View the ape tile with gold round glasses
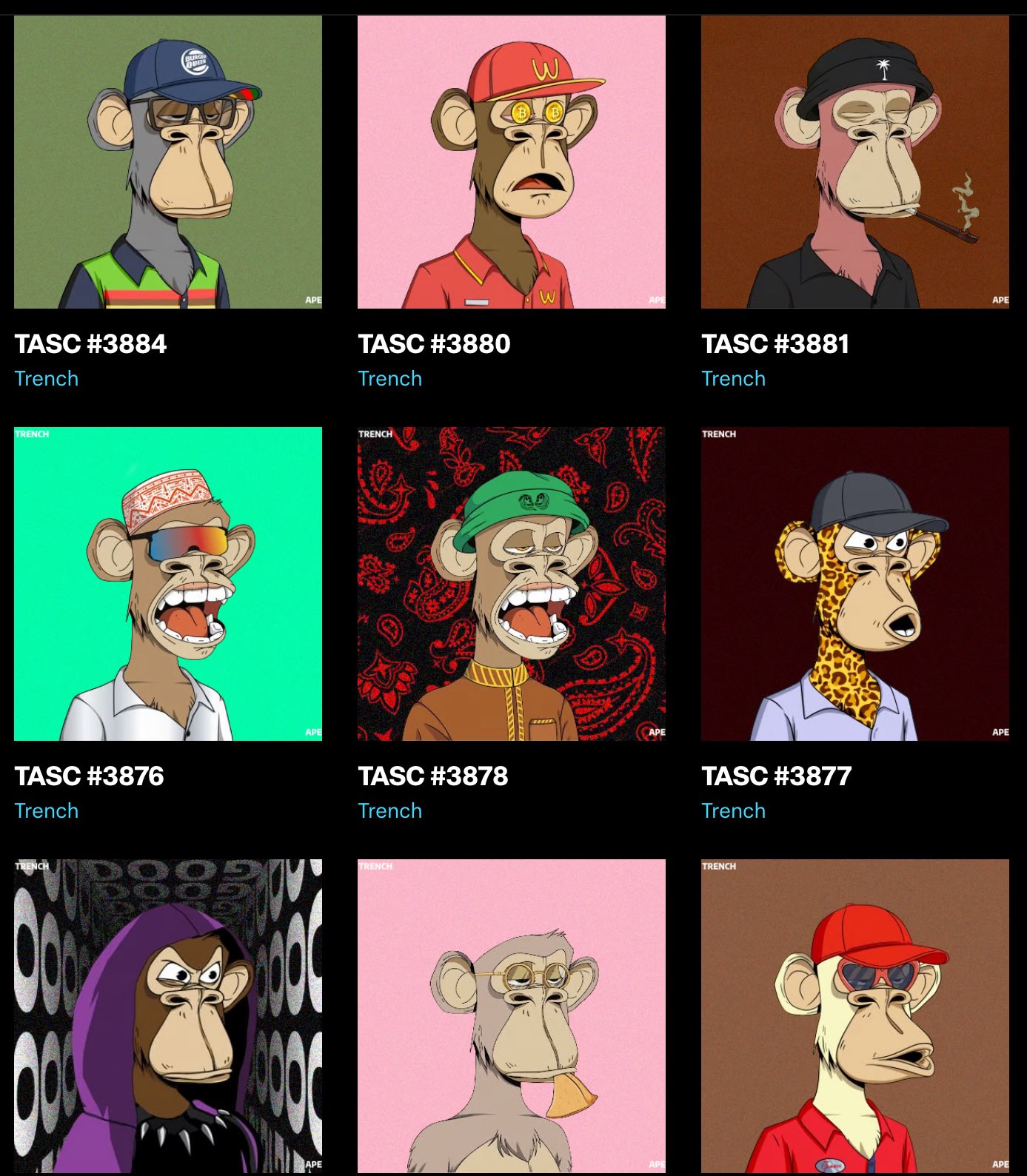 click(x=511, y=1015)
